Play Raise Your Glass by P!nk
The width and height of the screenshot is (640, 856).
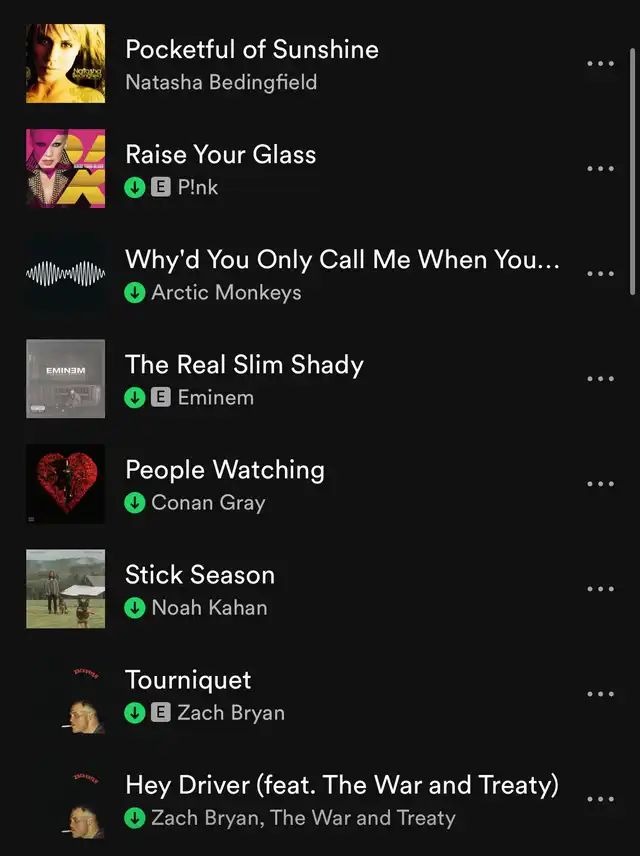(x=220, y=155)
